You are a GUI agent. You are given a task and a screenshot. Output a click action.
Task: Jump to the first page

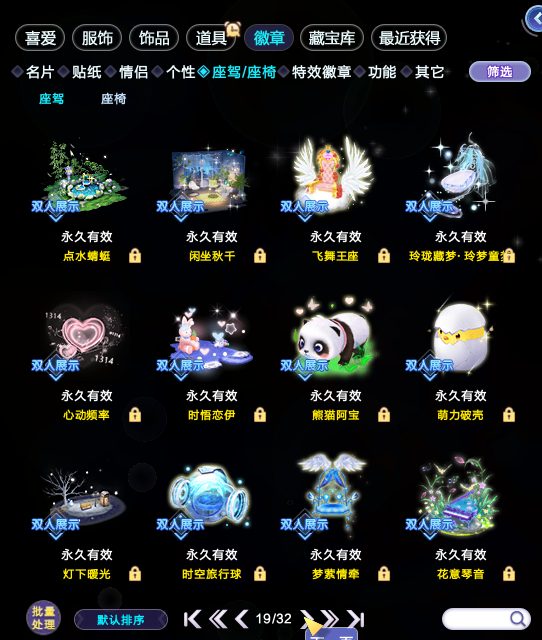coord(192,619)
